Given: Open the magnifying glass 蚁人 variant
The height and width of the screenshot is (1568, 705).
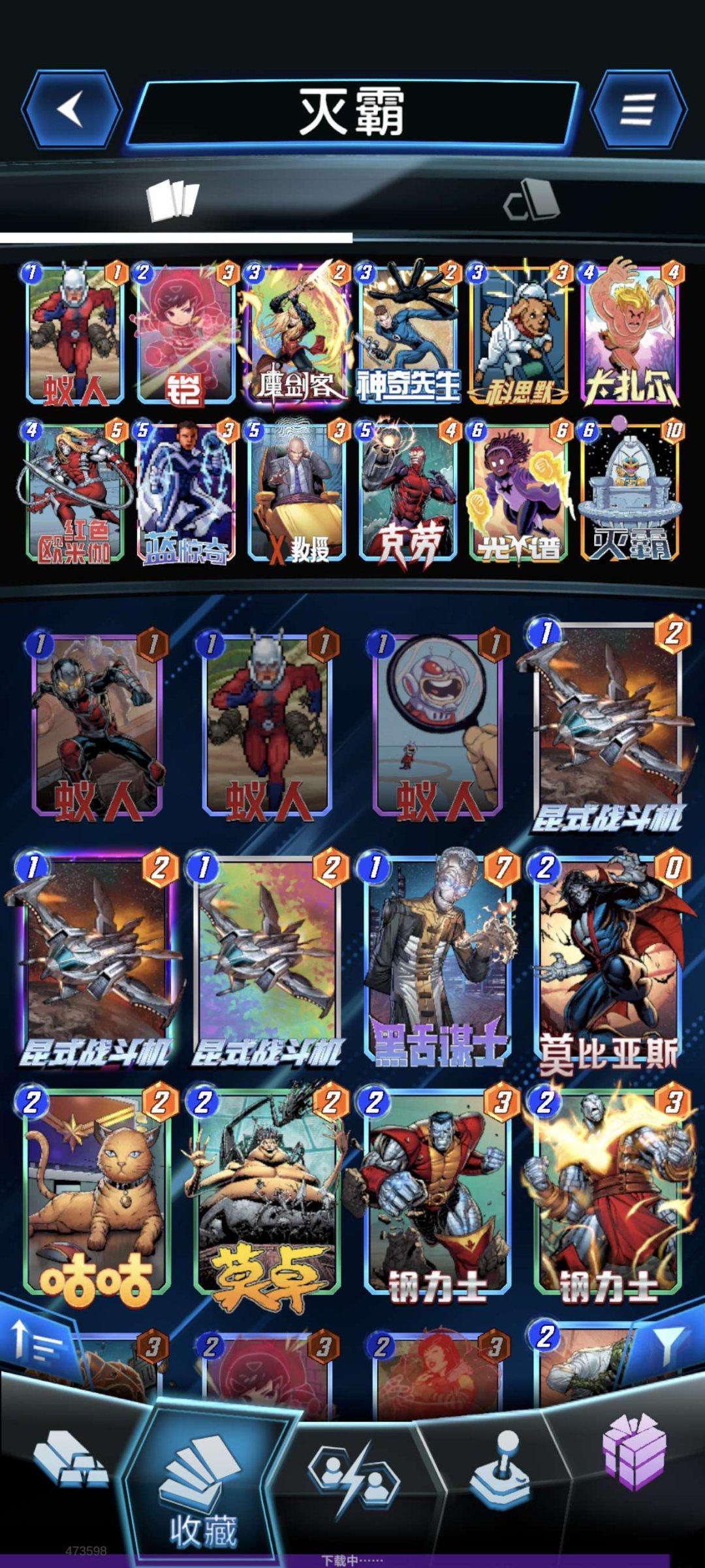Looking at the screenshot, I should (437, 725).
